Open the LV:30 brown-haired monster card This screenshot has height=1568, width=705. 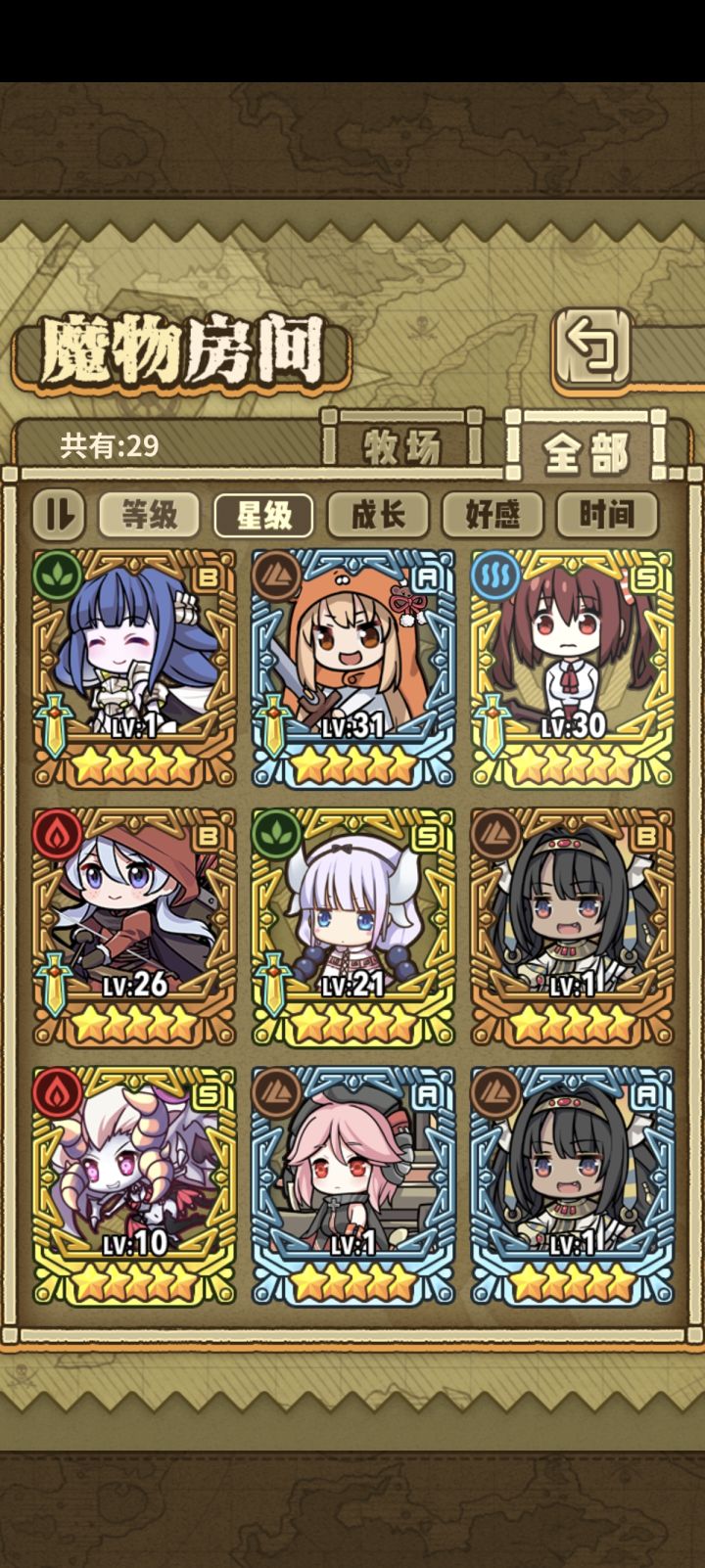click(573, 668)
